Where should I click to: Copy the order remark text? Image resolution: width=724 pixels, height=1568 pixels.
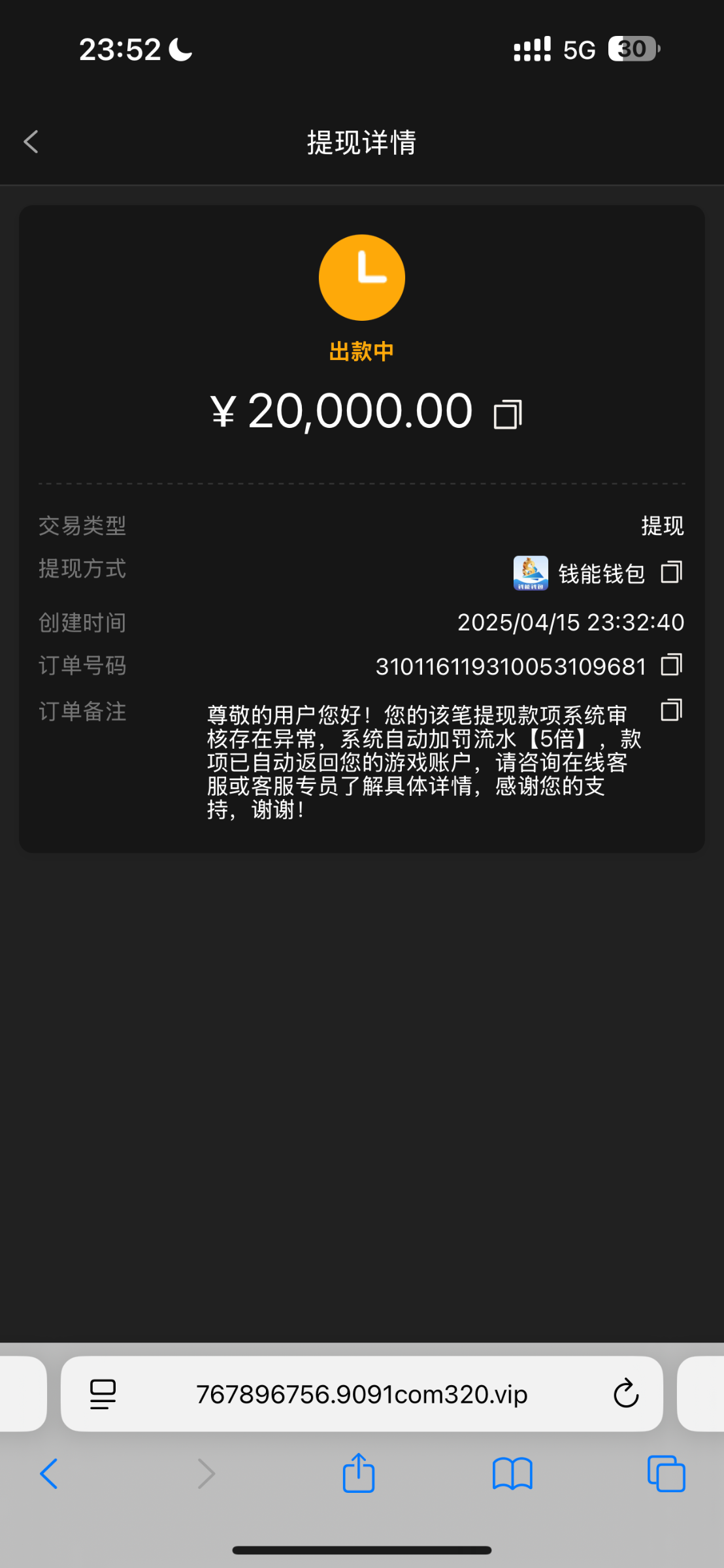tap(671, 710)
